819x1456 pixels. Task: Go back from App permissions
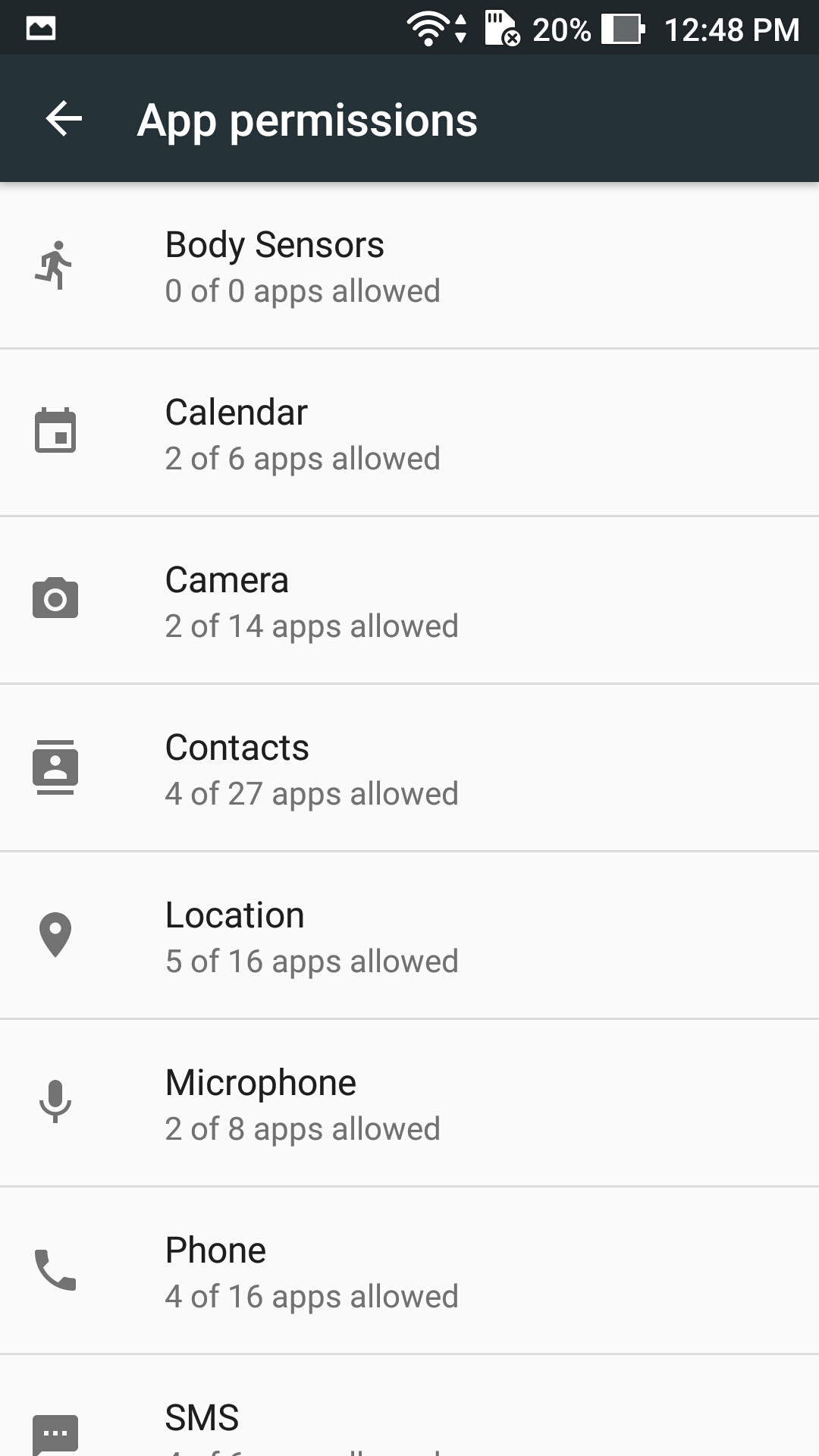tap(64, 119)
